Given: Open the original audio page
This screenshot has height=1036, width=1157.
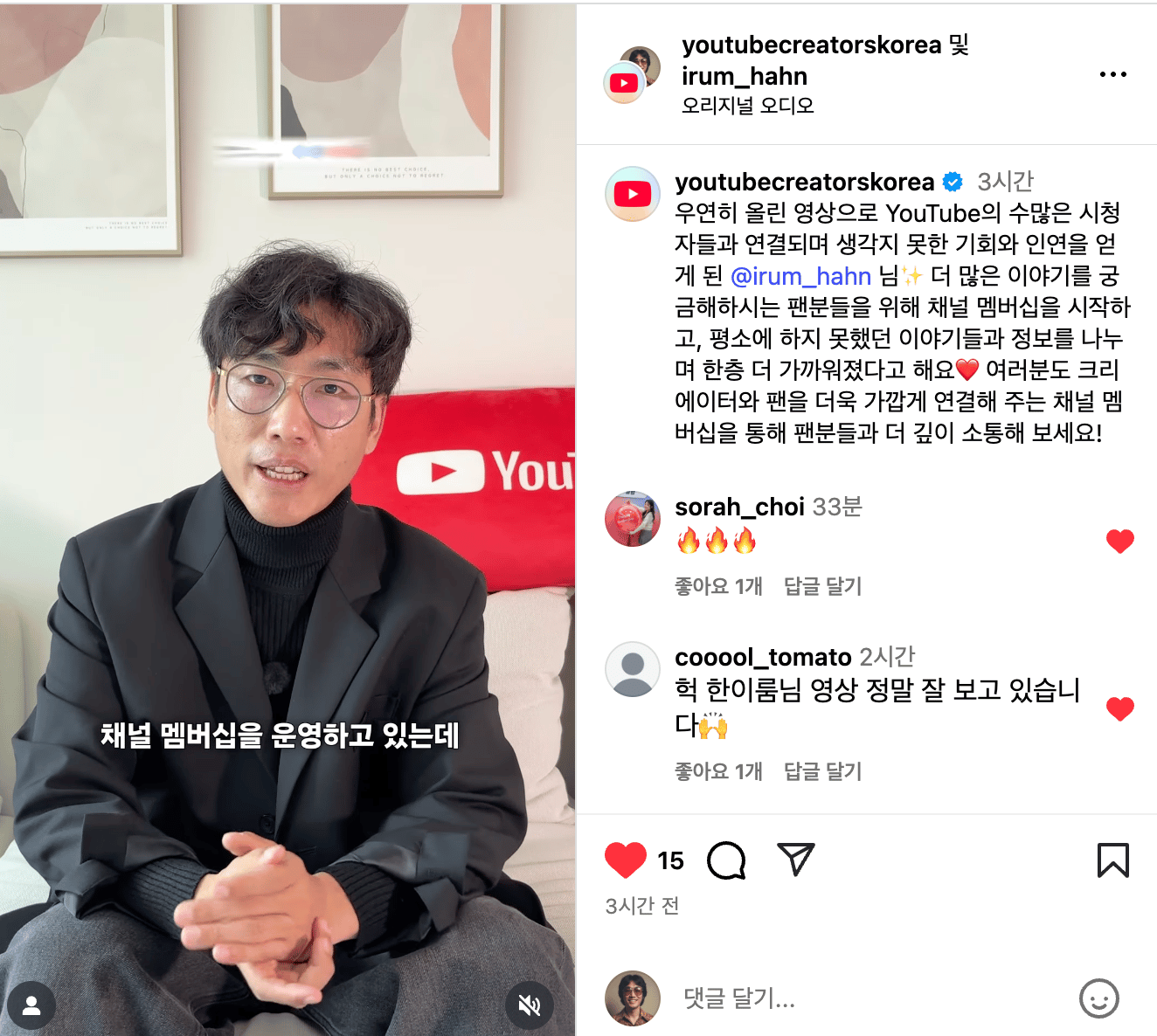Looking at the screenshot, I should [x=747, y=106].
